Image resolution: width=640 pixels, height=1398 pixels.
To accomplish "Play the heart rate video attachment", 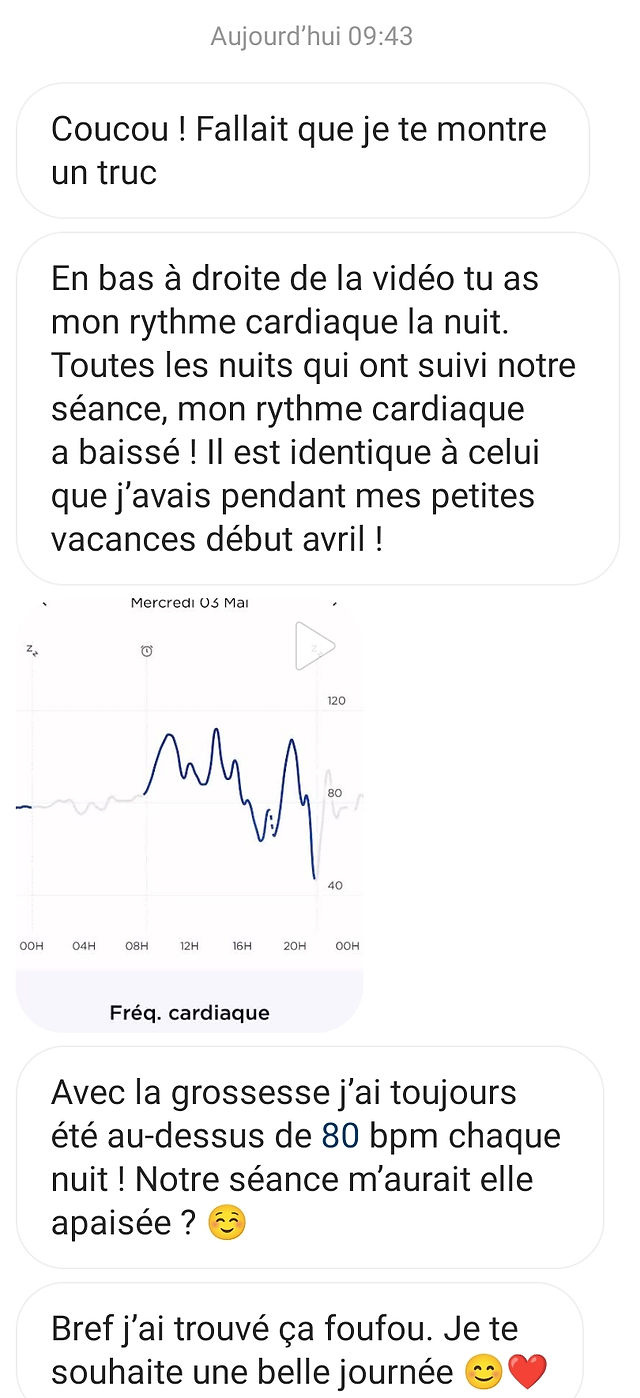I will (x=315, y=647).
